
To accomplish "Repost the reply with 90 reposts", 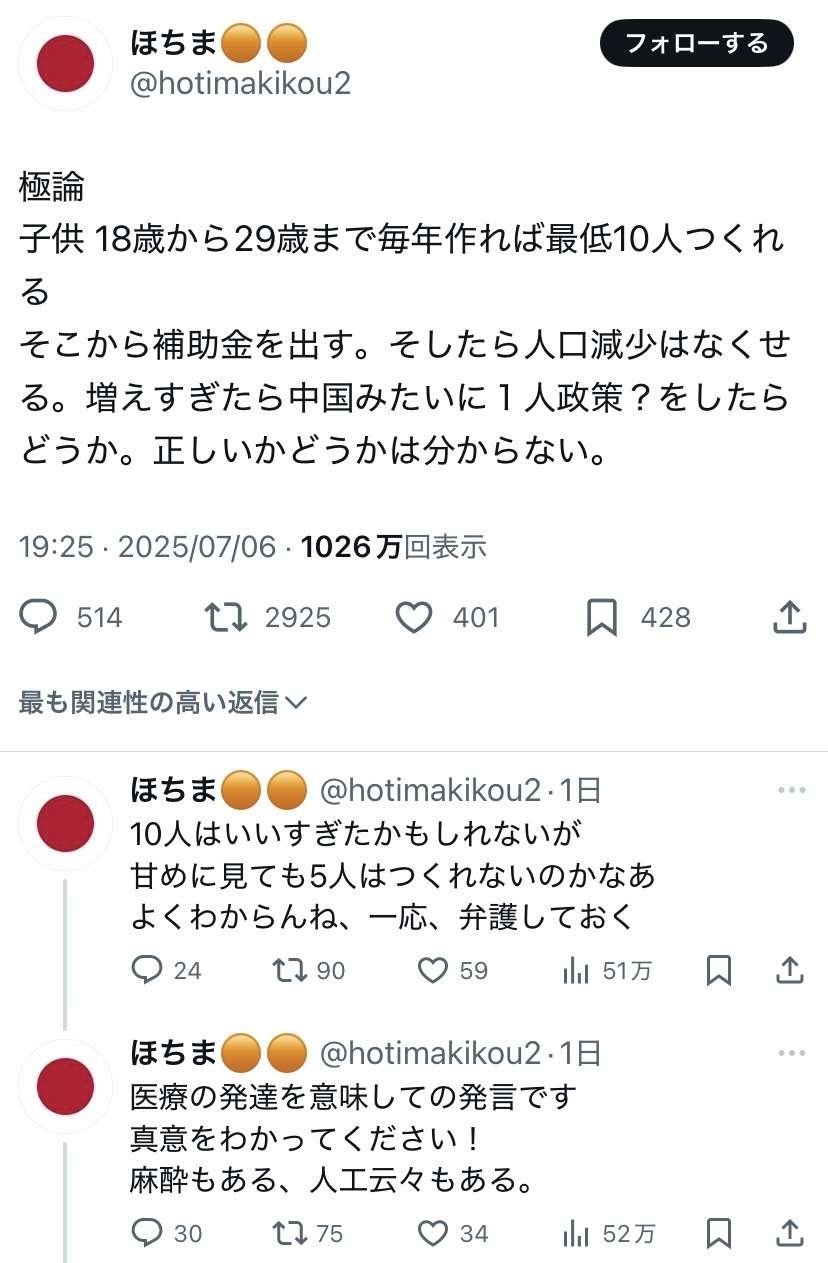I will click(290, 969).
